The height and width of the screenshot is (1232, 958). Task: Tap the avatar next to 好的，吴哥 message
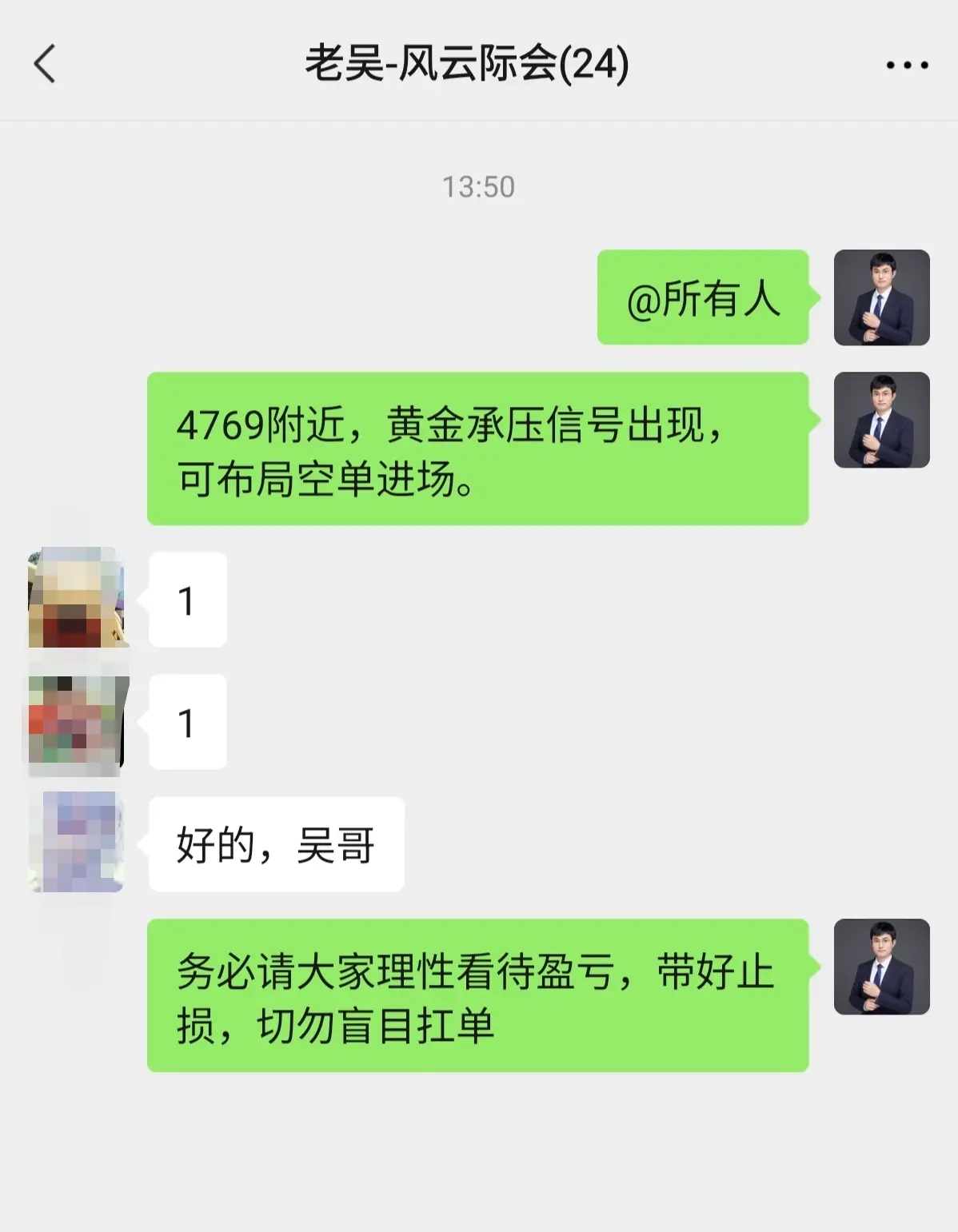coord(76,842)
